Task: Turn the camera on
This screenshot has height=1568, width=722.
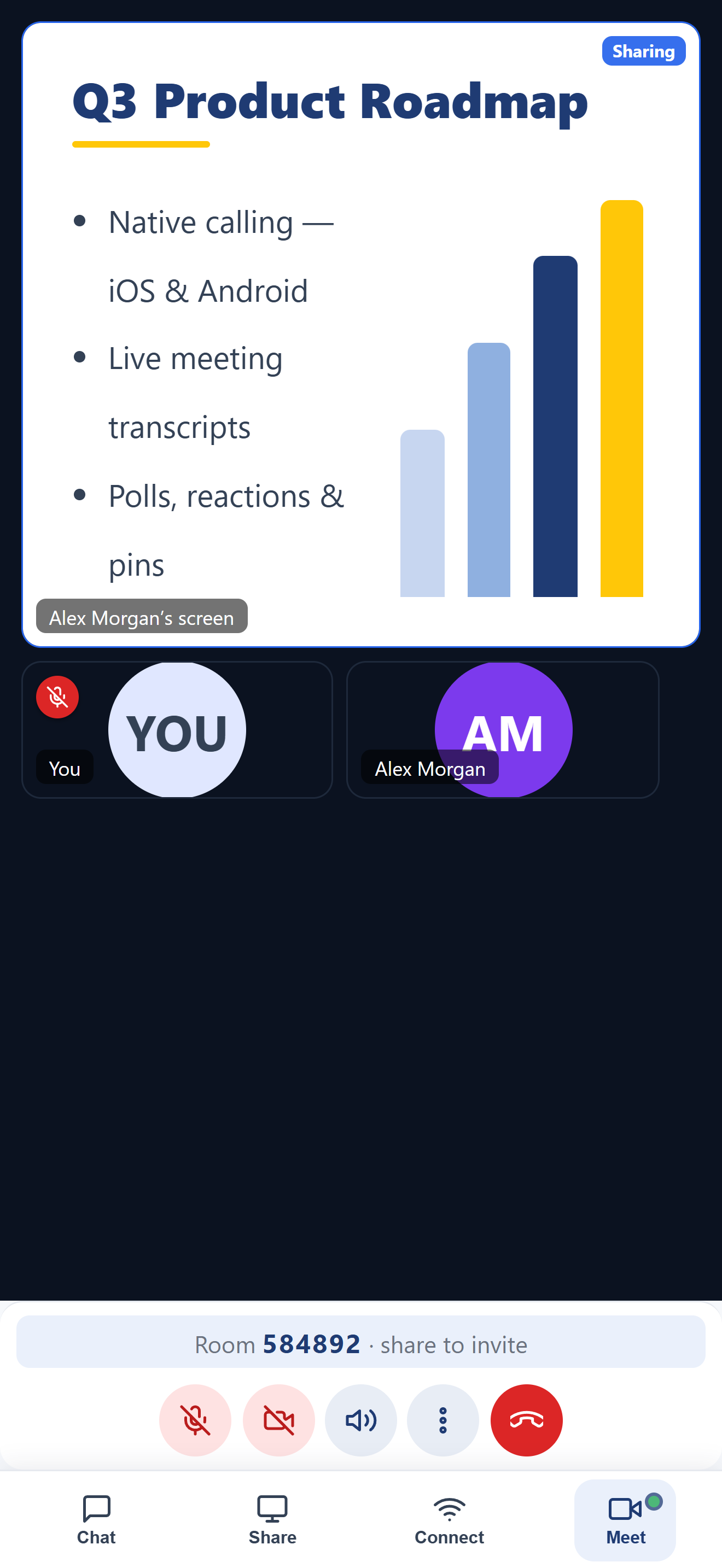Action: click(279, 1420)
